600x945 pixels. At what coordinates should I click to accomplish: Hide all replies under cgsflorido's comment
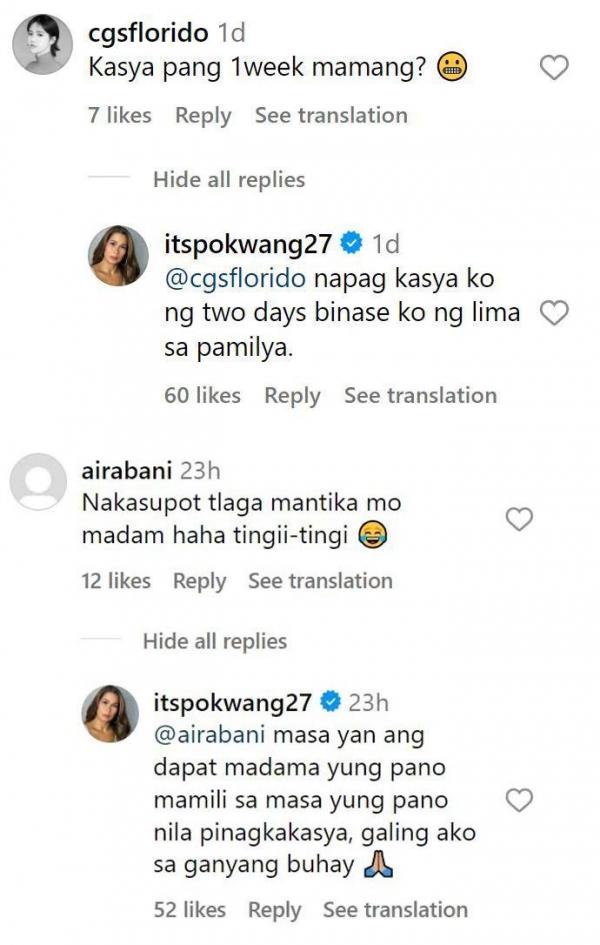coord(228,180)
